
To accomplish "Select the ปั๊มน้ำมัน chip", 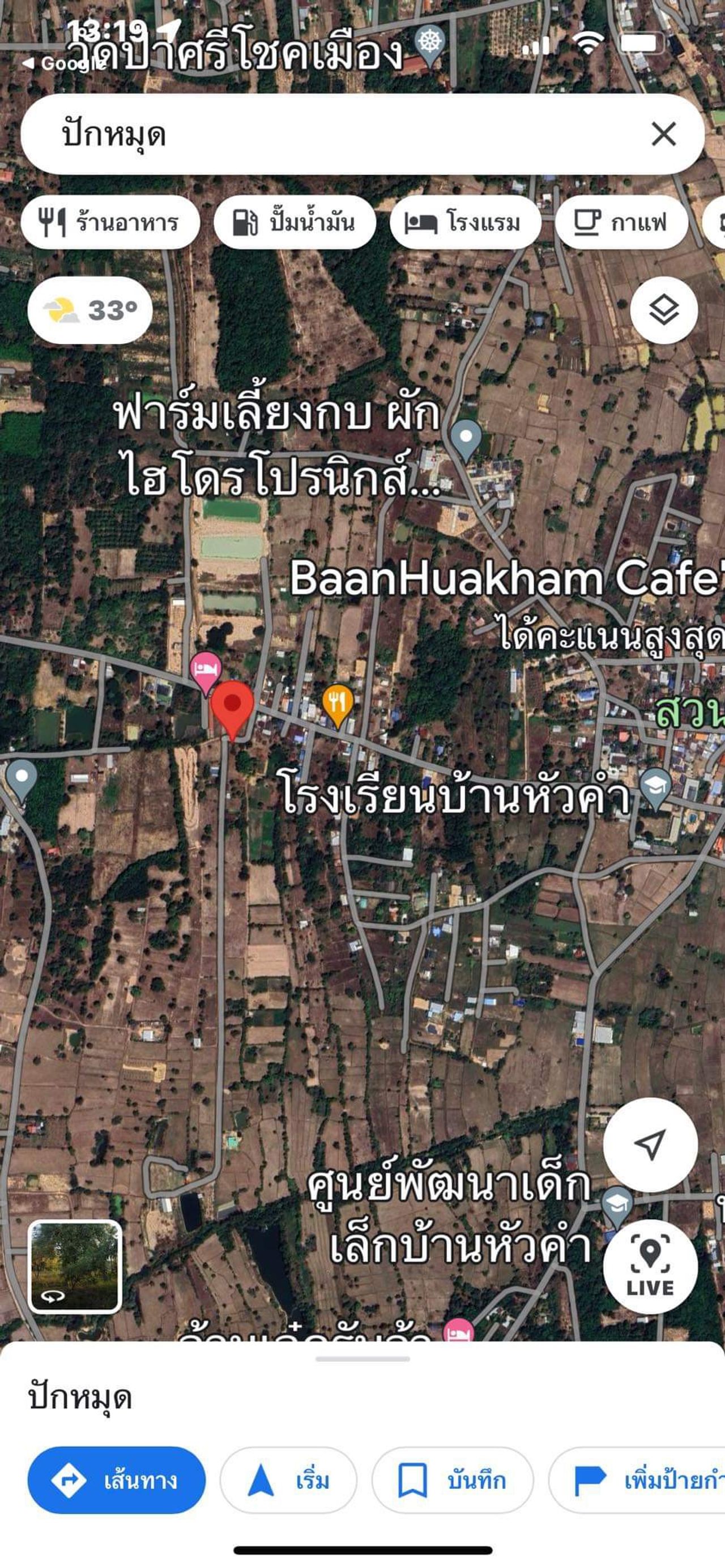I will pos(295,222).
